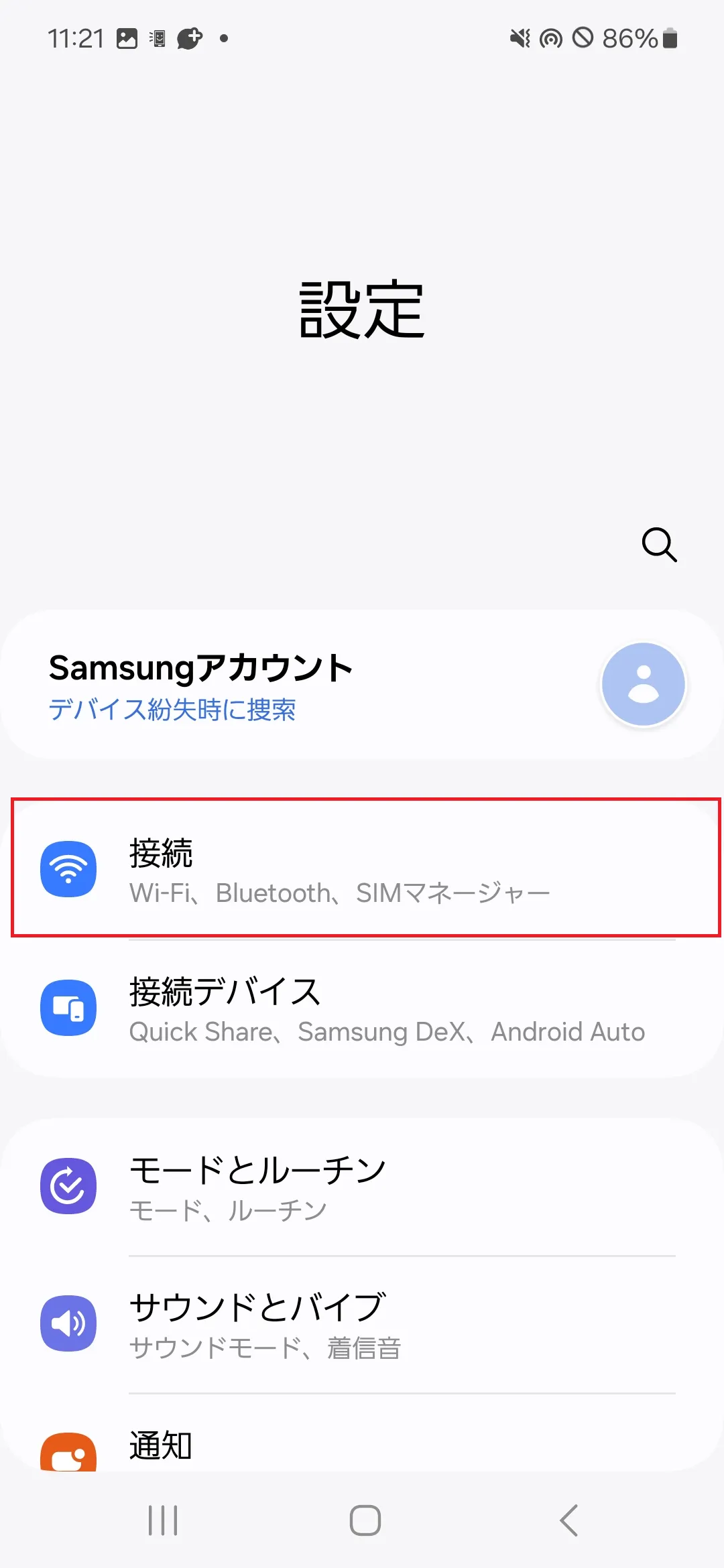
Task: Open the settings search magnifier icon
Action: 660,545
